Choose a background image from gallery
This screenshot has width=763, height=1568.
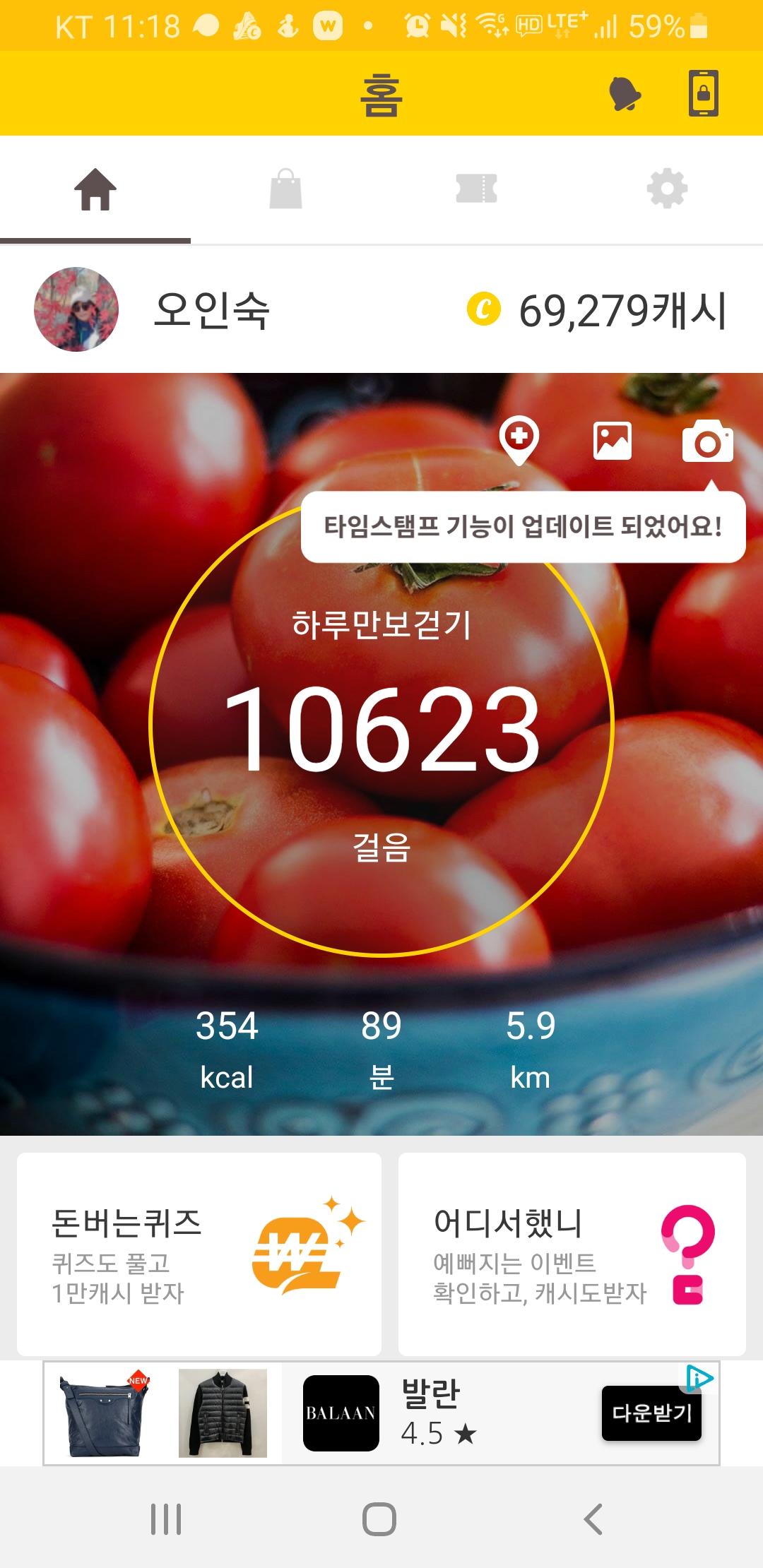[x=613, y=441]
